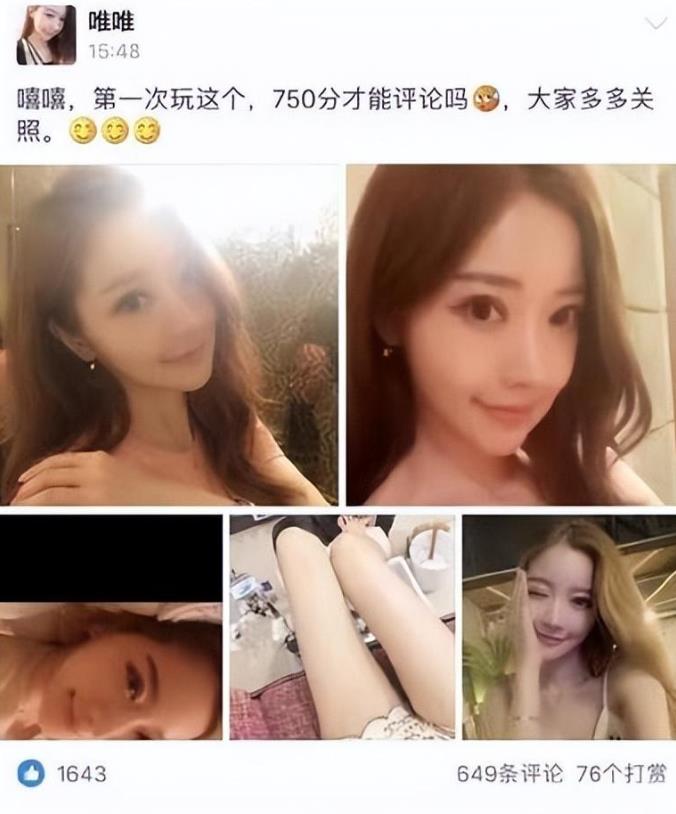
Task: Open the second large portrait photo
Action: point(503,334)
